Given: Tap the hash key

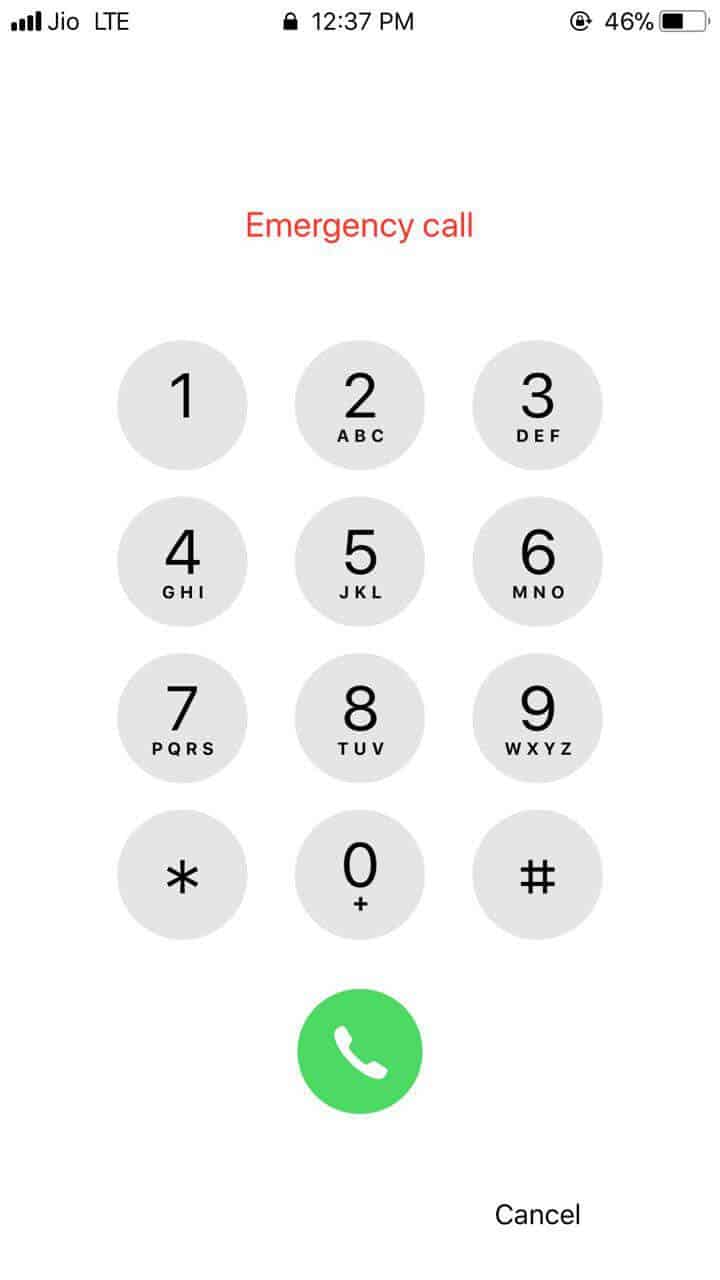Looking at the screenshot, I should coord(537,875).
